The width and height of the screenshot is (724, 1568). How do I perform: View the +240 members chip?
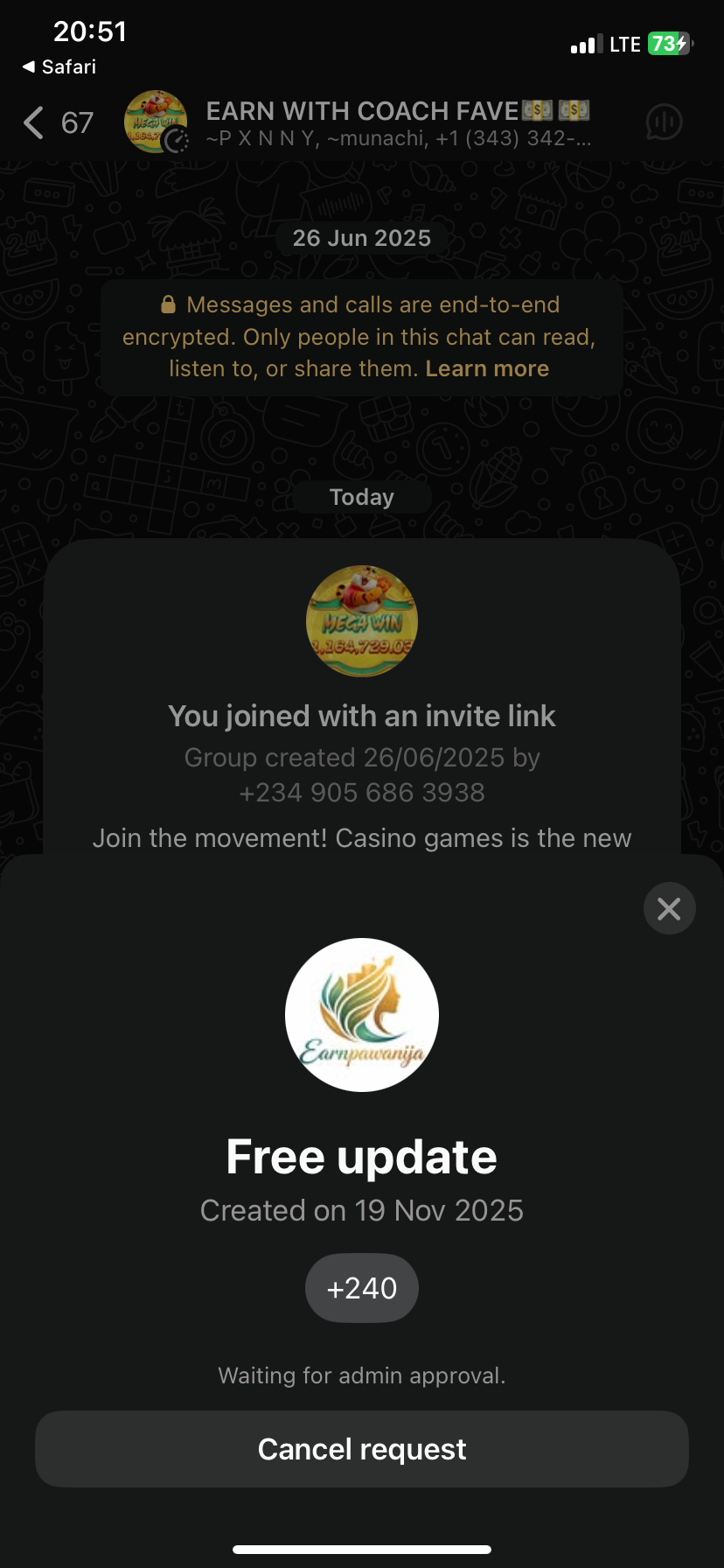361,1288
